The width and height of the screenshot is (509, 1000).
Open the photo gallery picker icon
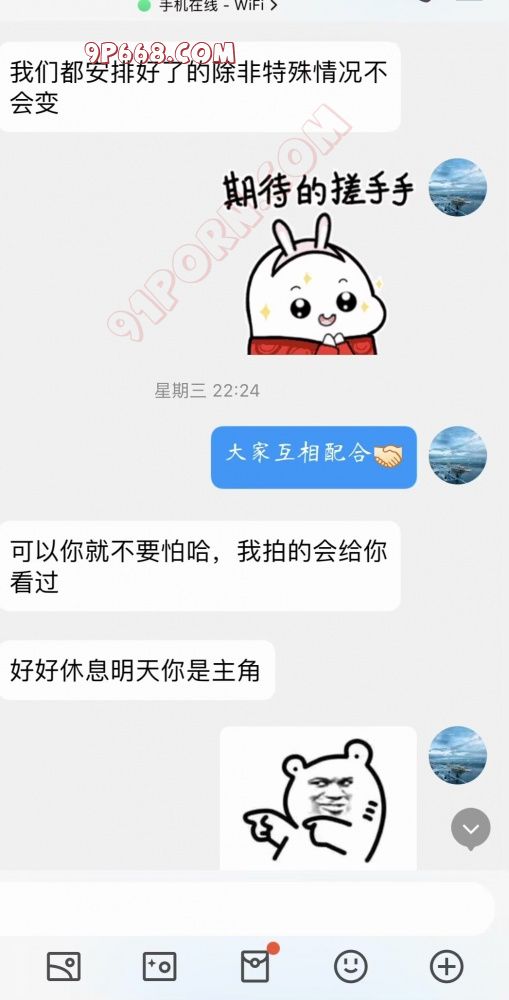tap(64, 966)
